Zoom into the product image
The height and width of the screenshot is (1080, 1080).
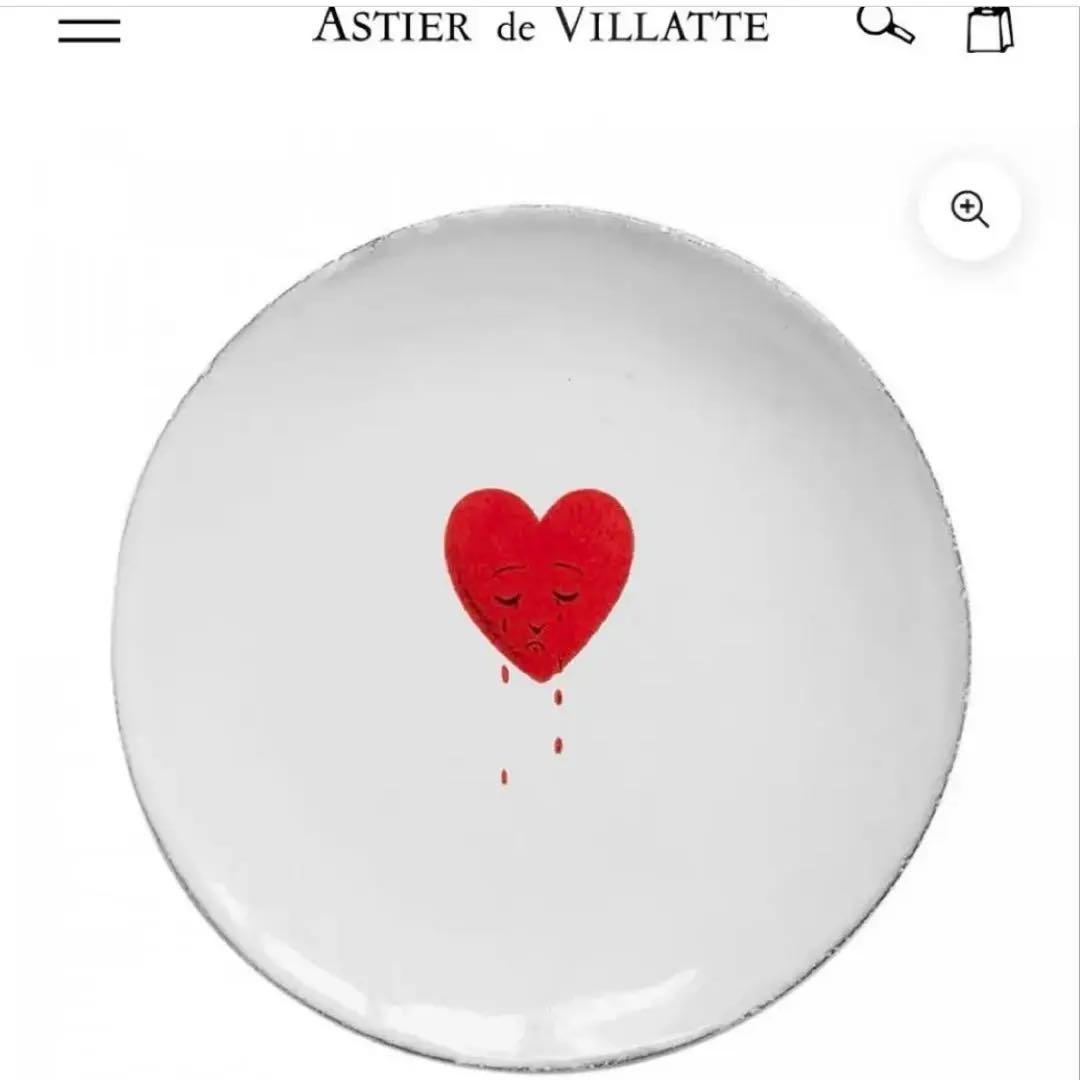click(969, 210)
